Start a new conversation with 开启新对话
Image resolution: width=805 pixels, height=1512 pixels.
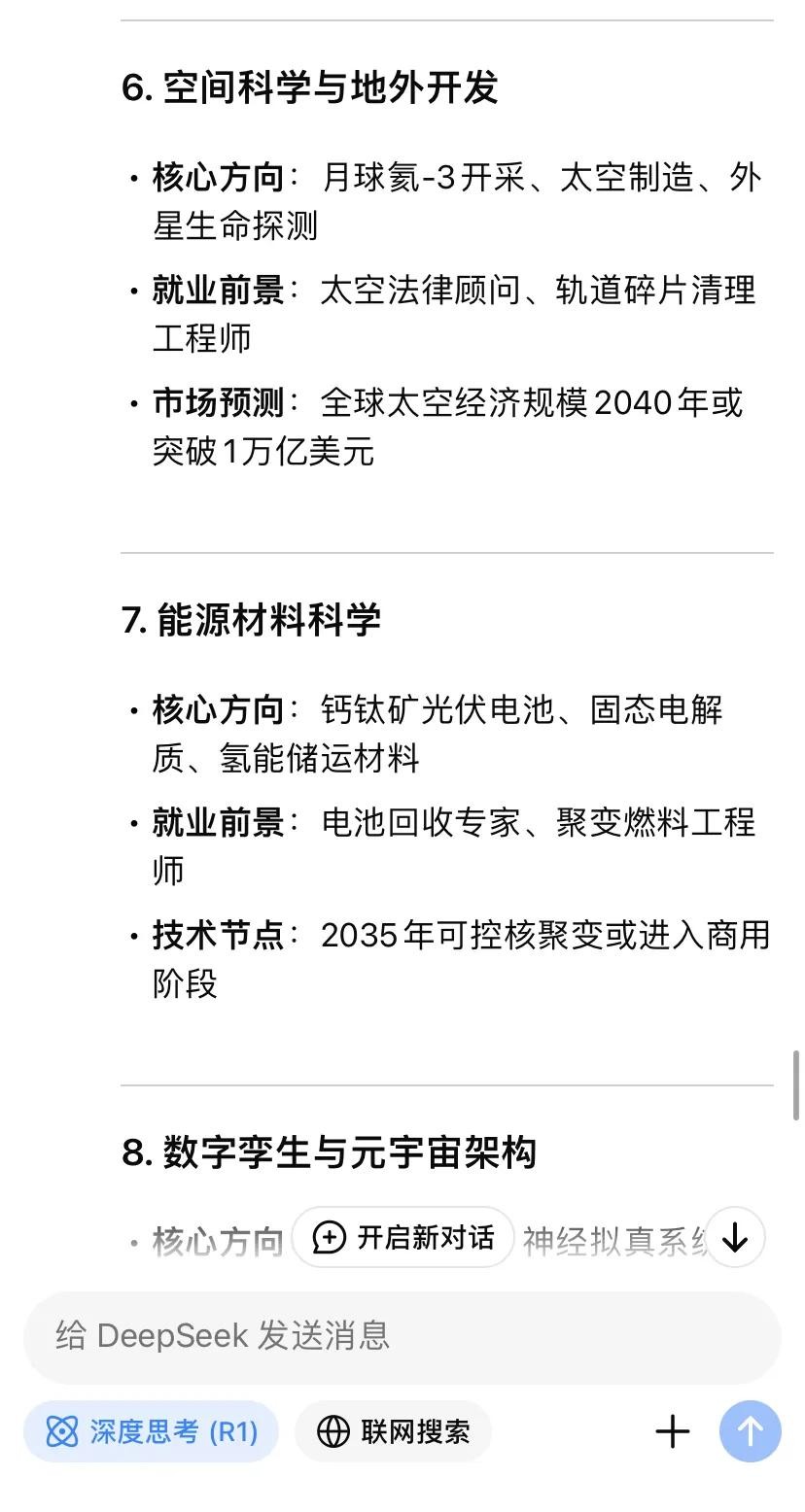tap(402, 1237)
